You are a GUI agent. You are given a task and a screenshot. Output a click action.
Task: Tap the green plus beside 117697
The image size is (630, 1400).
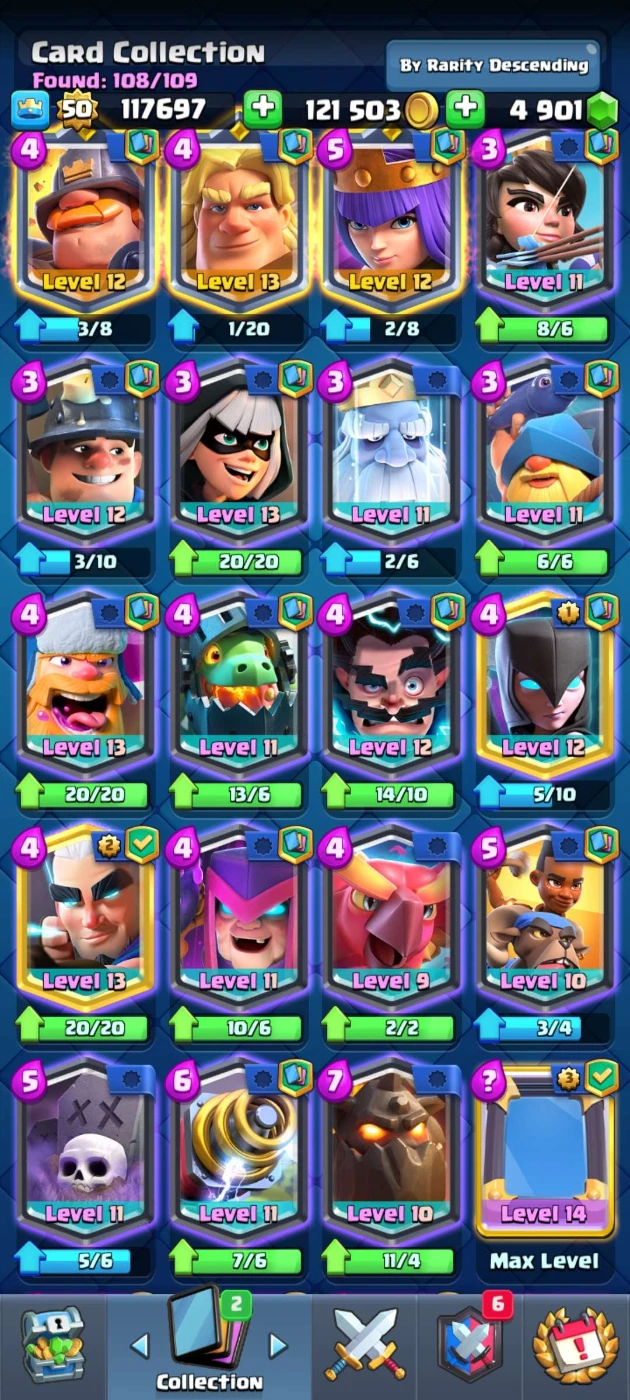tap(262, 109)
